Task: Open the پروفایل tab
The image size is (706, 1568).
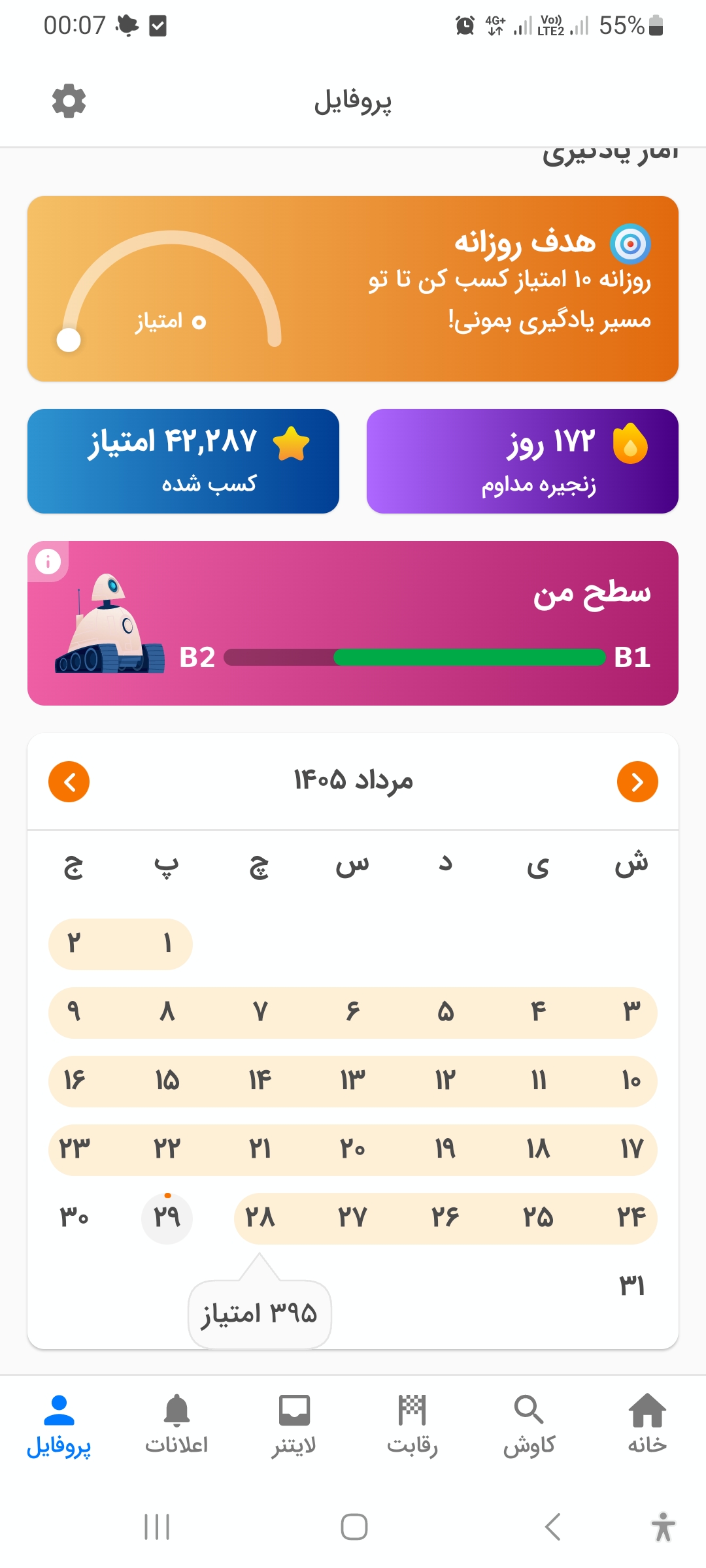Action: pos(59,1424)
